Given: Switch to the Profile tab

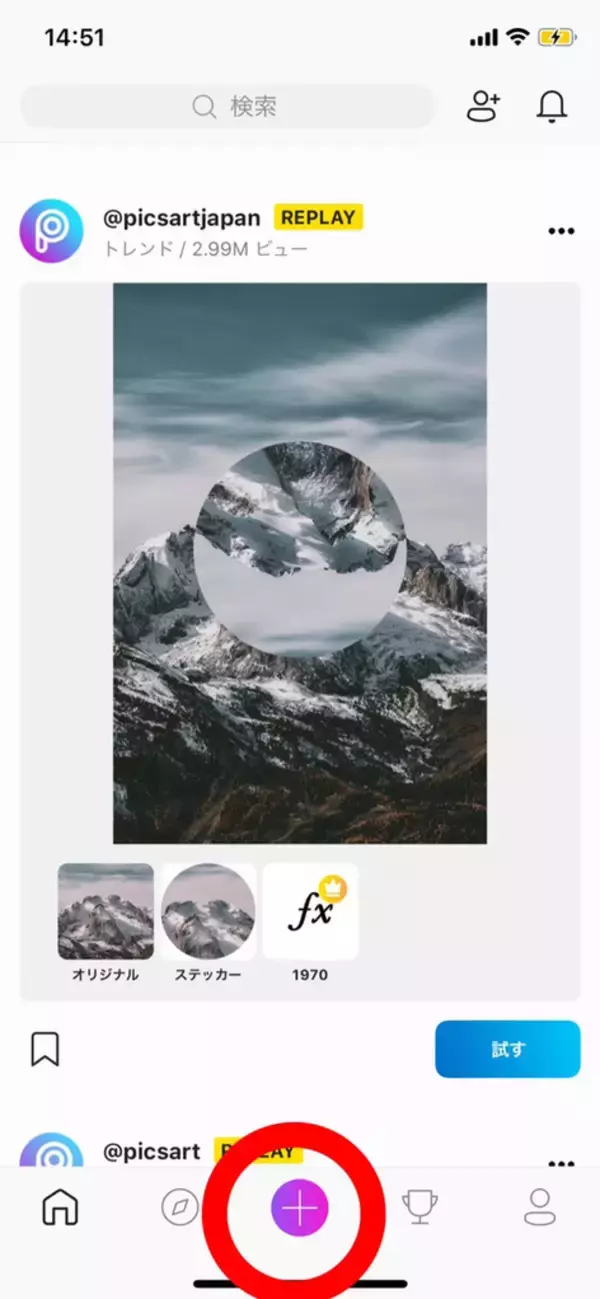Looking at the screenshot, I should (x=540, y=1208).
